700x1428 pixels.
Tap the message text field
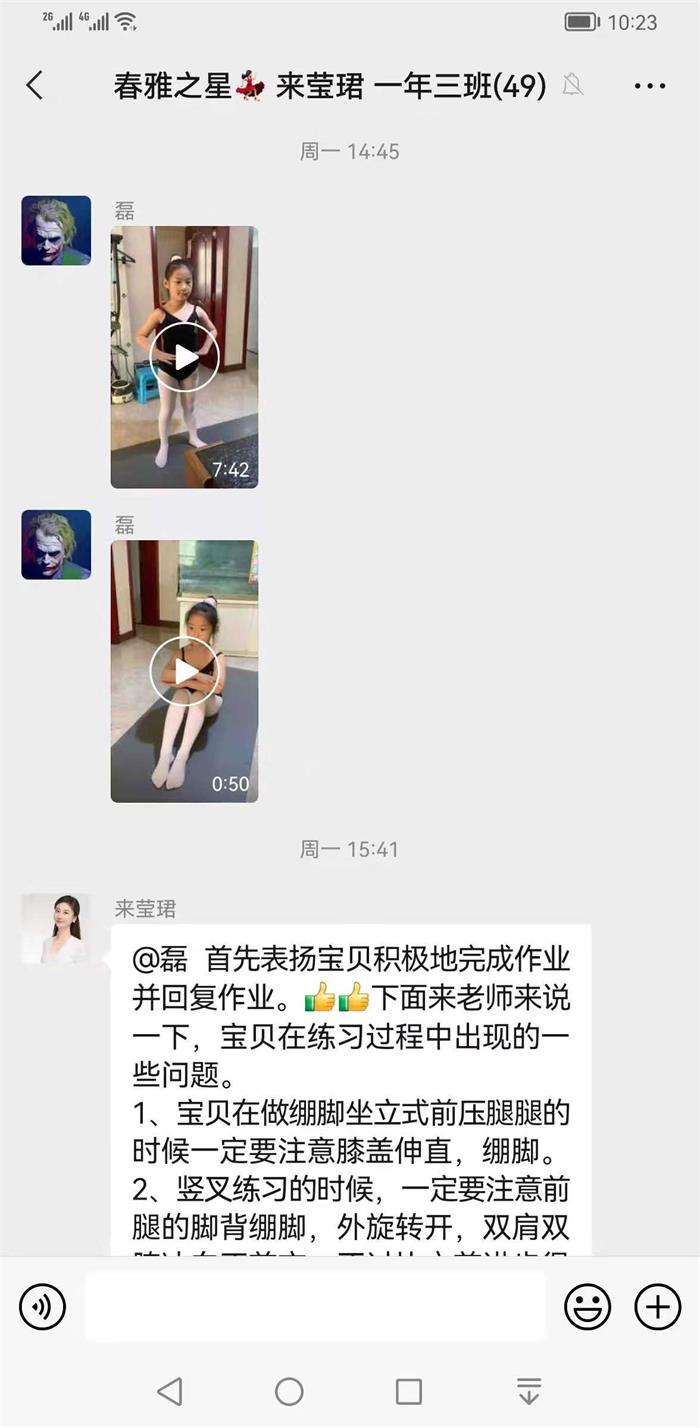315,1306
